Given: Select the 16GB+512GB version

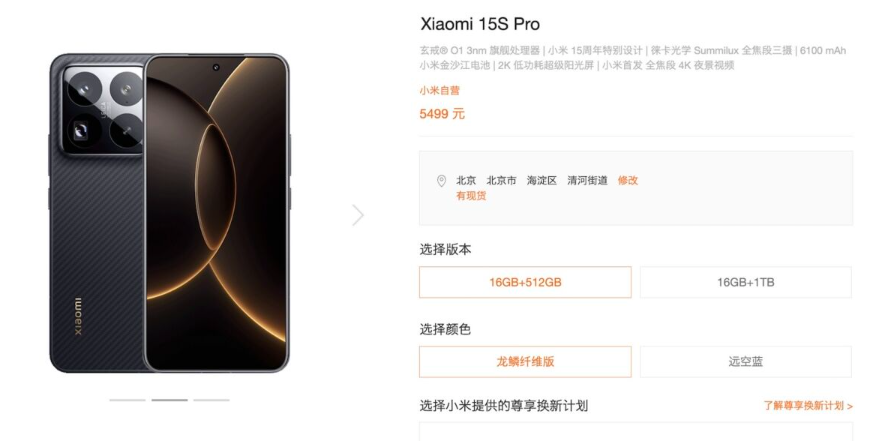Looking at the screenshot, I should (525, 282).
